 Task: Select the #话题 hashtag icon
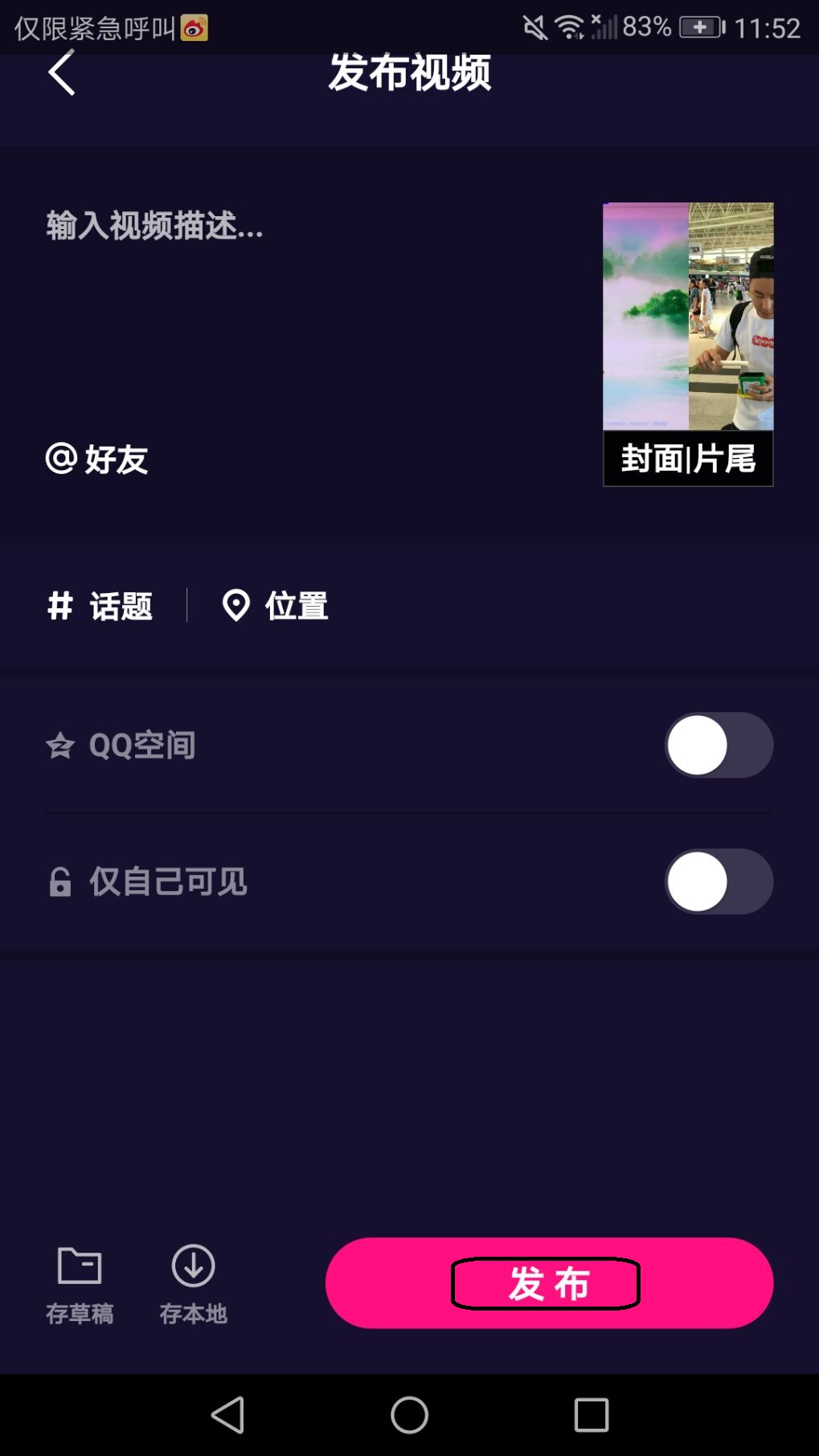click(x=59, y=606)
